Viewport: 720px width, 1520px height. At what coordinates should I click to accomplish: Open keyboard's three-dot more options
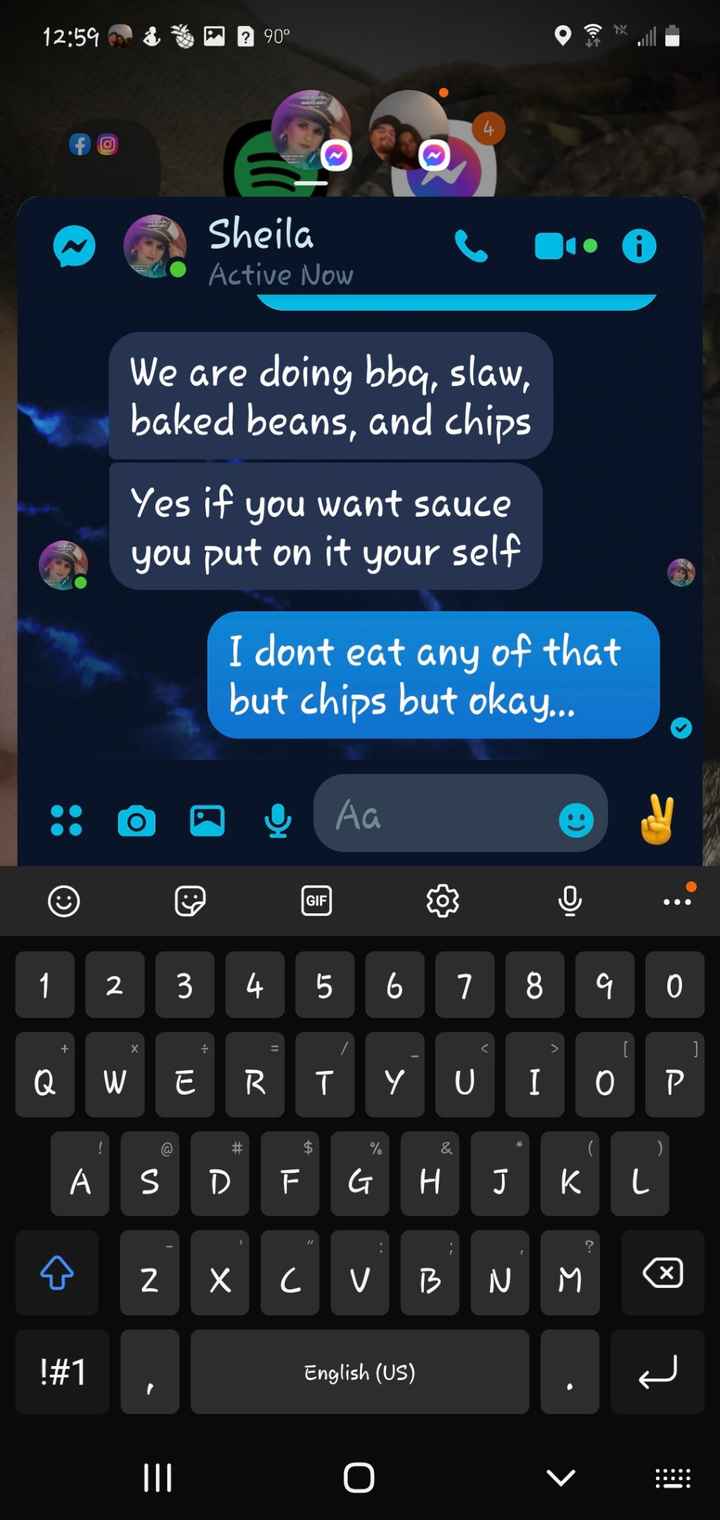(677, 901)
